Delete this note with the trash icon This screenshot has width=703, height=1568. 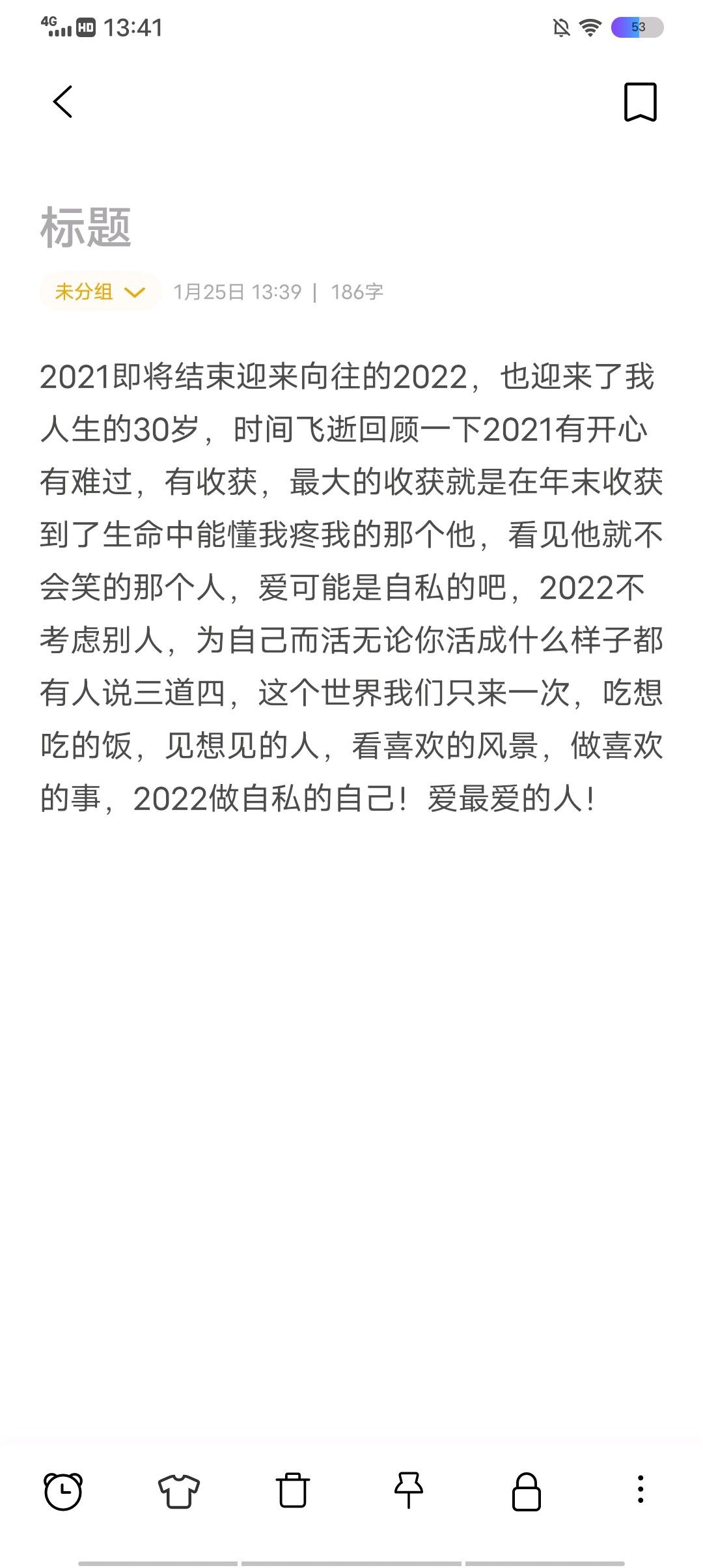click(293, 1491)
